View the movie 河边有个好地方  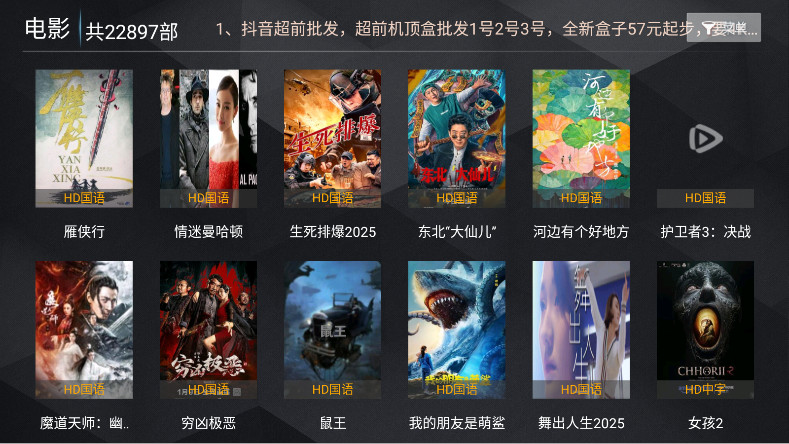pos(581,138)
